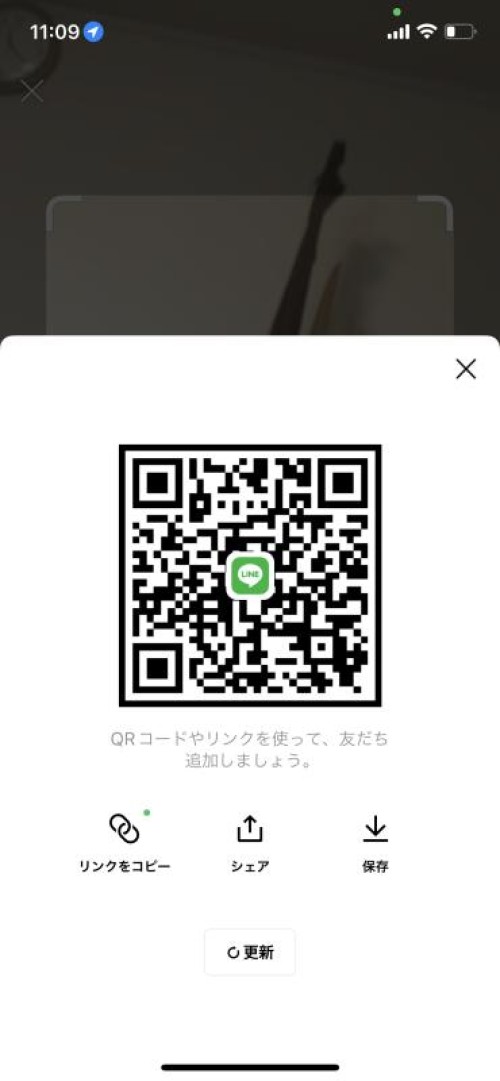500x1081 pixels.
Task: Dismiss the dimmed QR scanner screen
Action: point(32,91)
